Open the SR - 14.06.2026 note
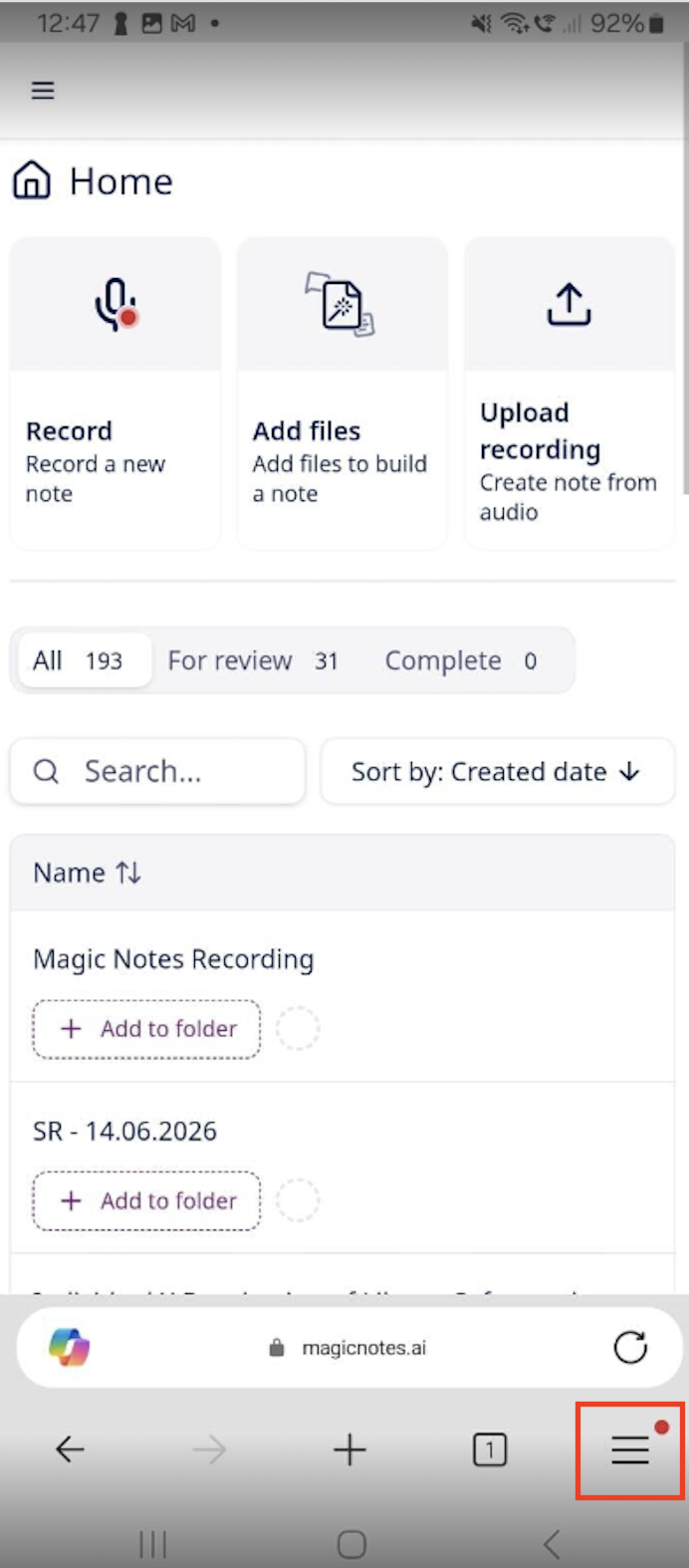 click(124, 1132)
